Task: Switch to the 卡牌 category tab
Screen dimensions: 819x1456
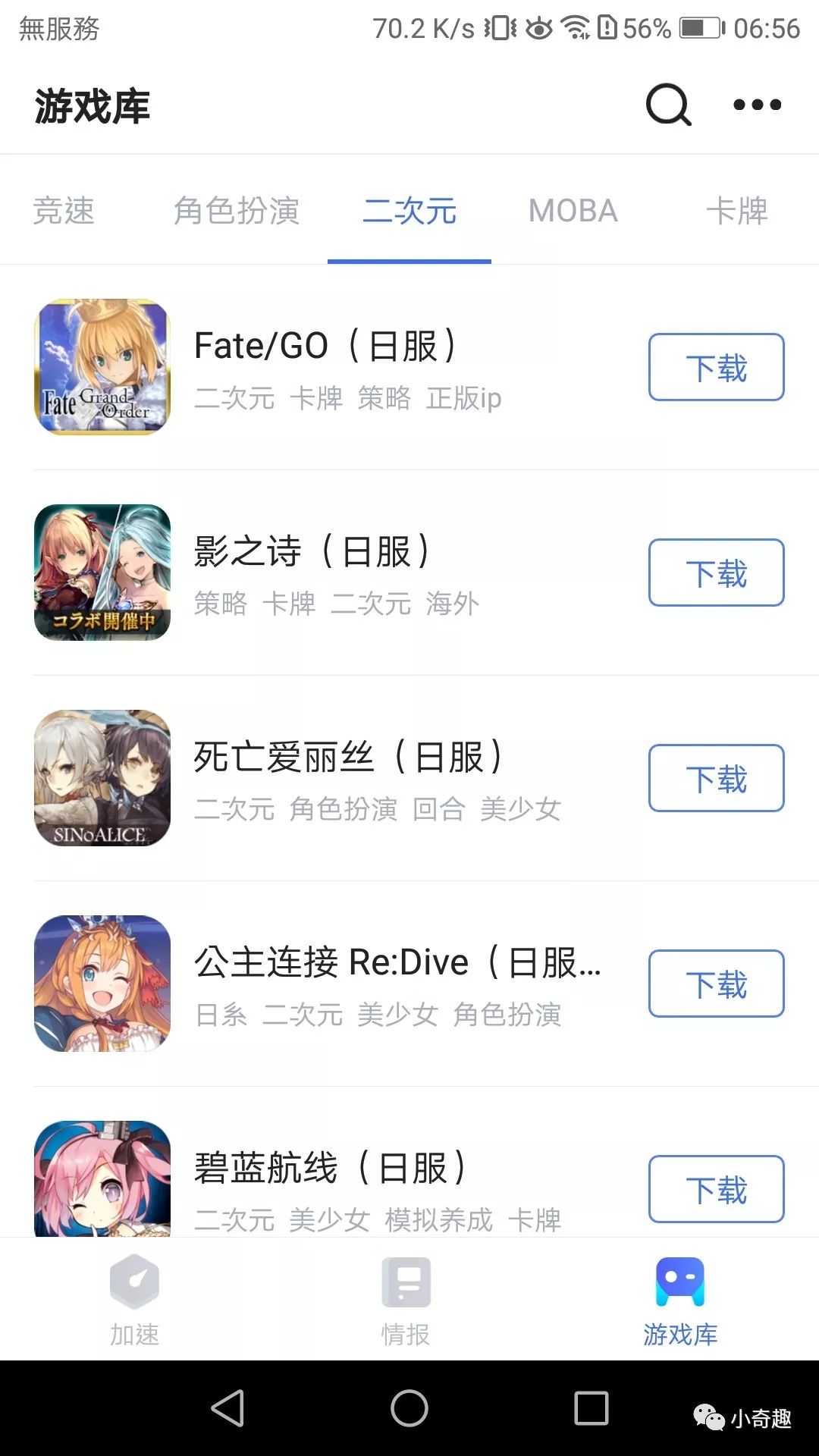Action: (x=736, y=211)
